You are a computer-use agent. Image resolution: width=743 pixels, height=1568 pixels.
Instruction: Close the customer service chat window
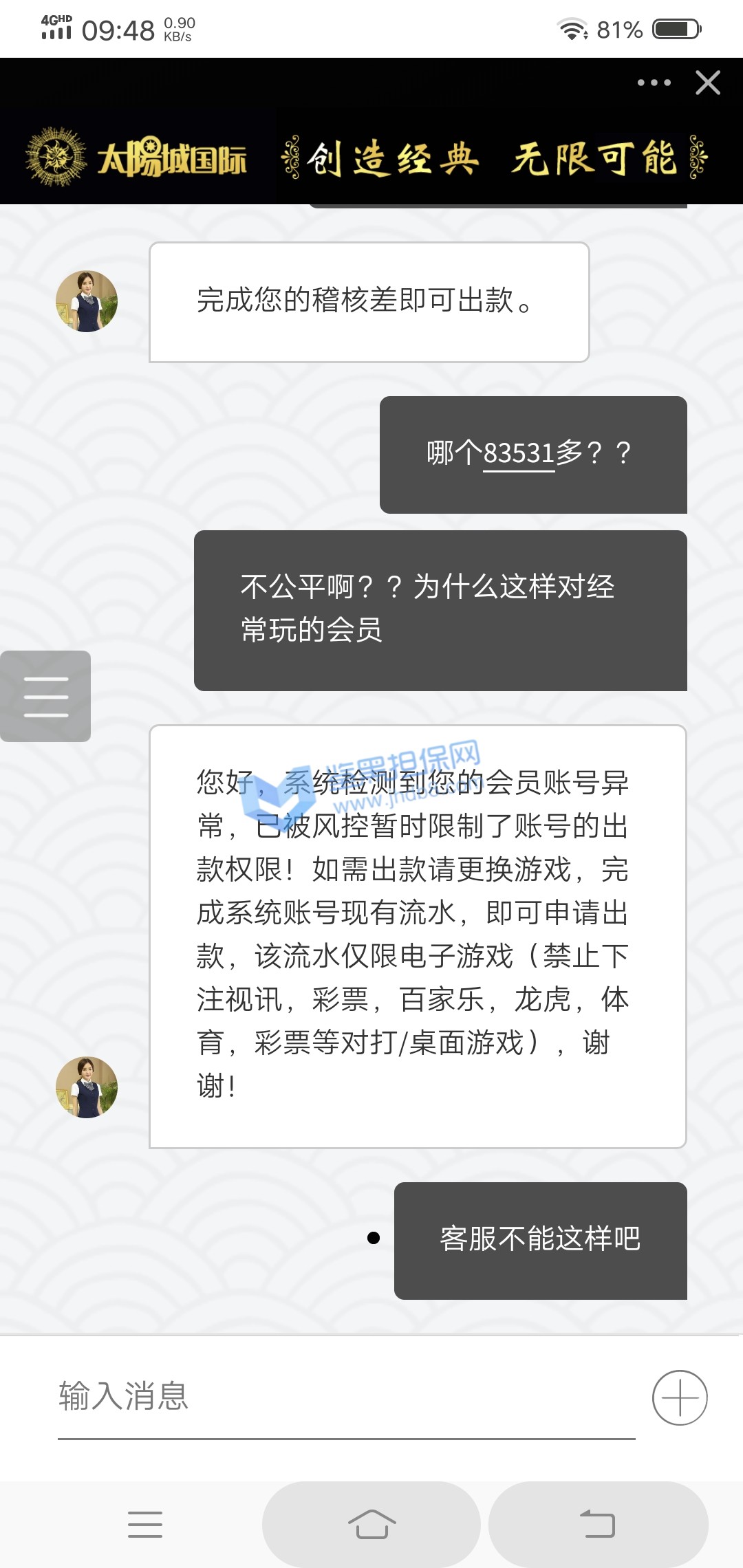708,83
